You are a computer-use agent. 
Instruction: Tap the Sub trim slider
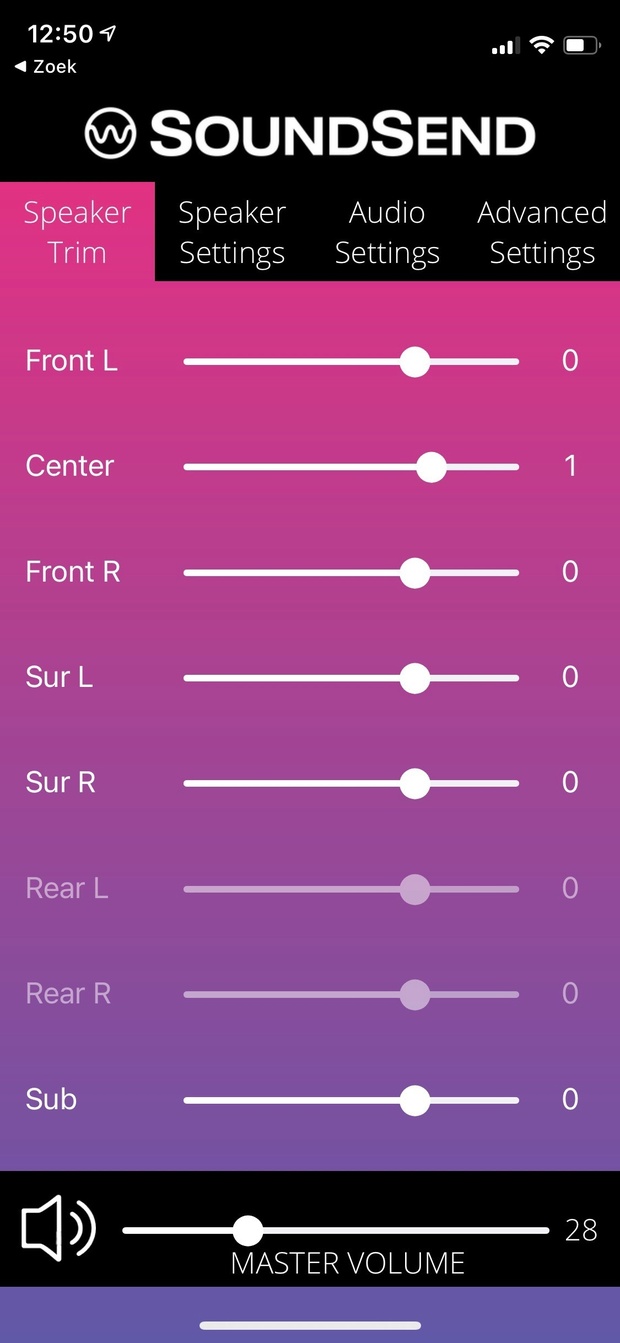414,1100
